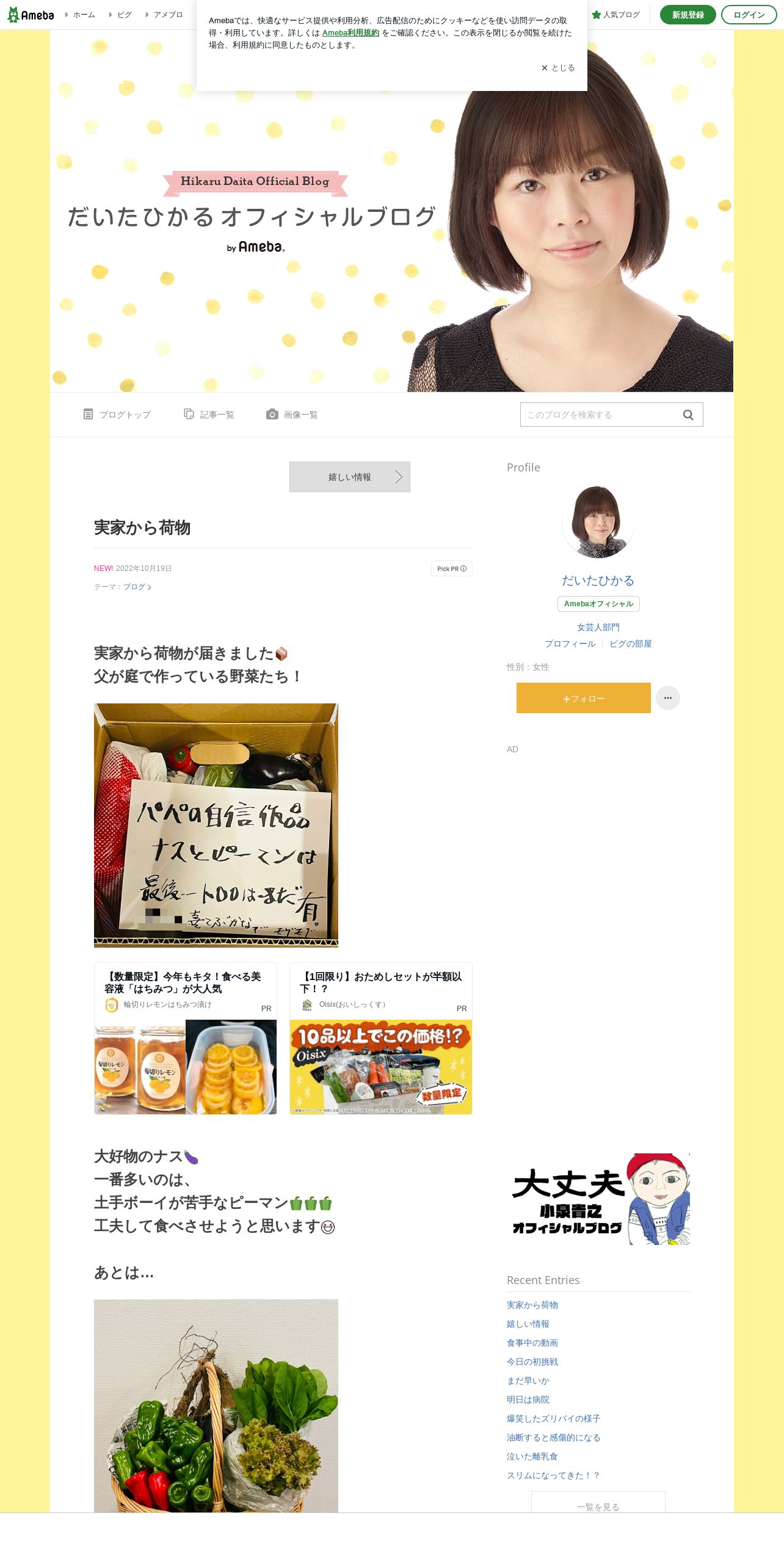Tap the search magnifier icon
The width and height of the screenshot is (784, 1568).
688,415
